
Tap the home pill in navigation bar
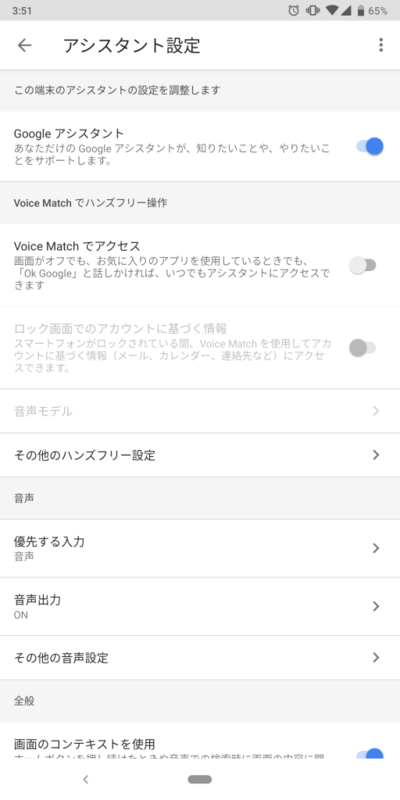pyautogui.click(x=199, y=779)
